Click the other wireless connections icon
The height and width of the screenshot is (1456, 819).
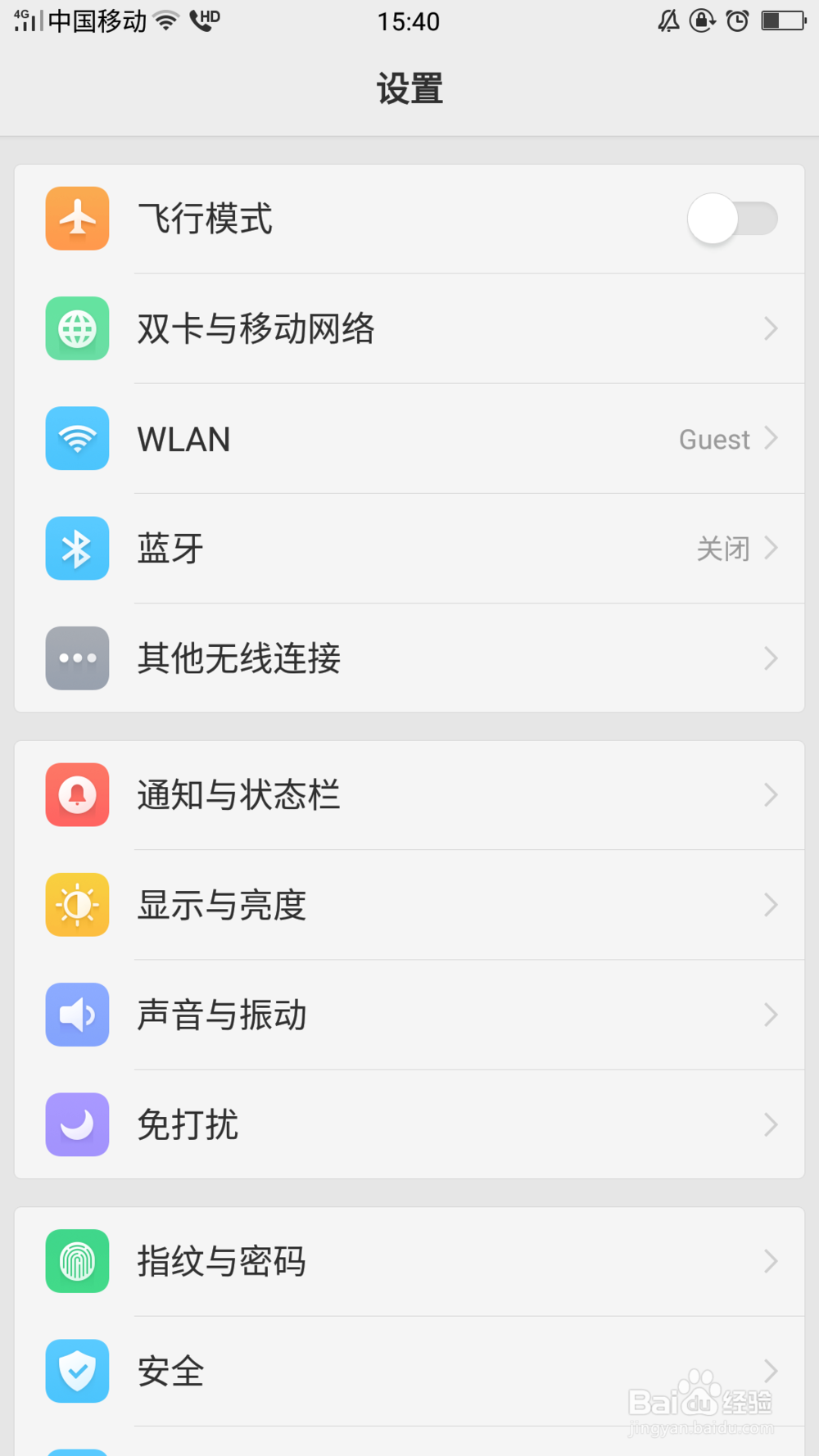click(x=76, y=658)
